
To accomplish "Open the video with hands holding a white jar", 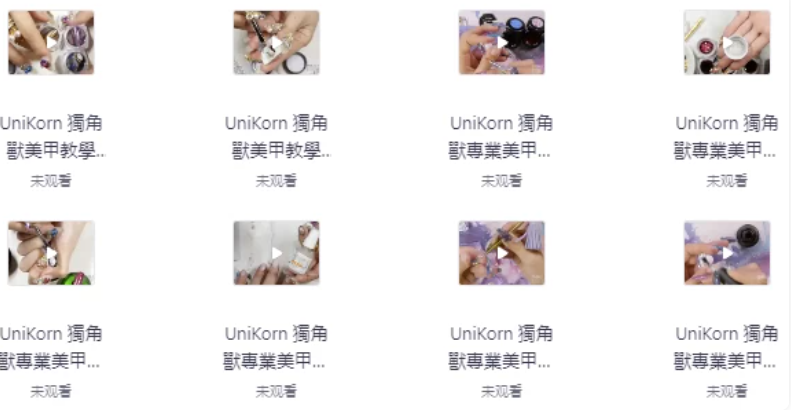I will pyautogui.click(x=727, y=42).
